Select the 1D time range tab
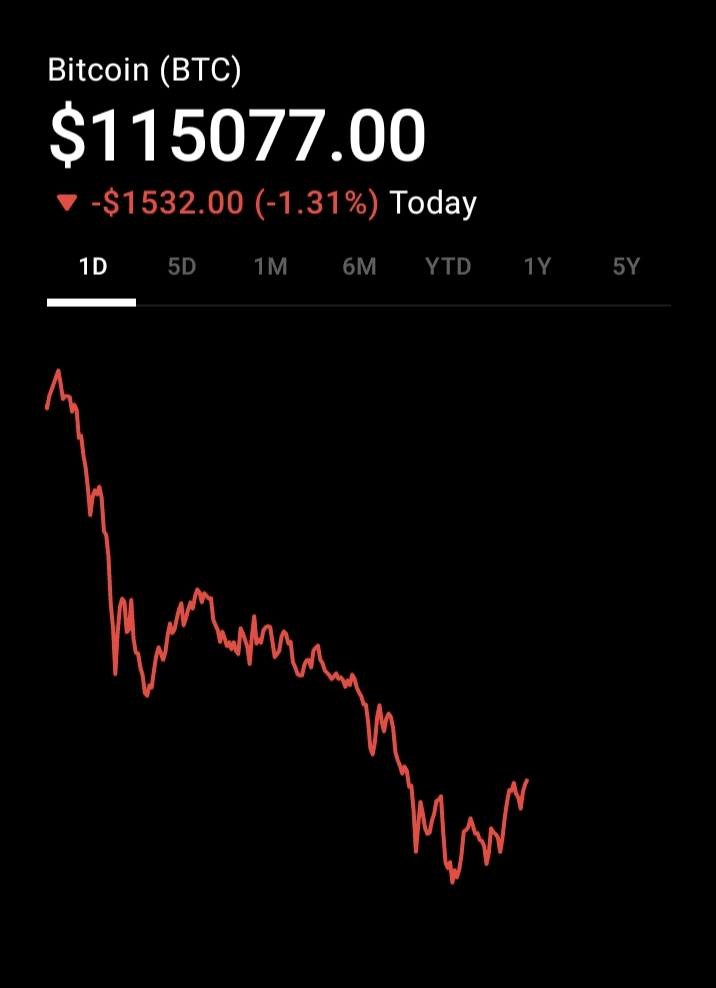Screen dimensions: 716x988 92,268
